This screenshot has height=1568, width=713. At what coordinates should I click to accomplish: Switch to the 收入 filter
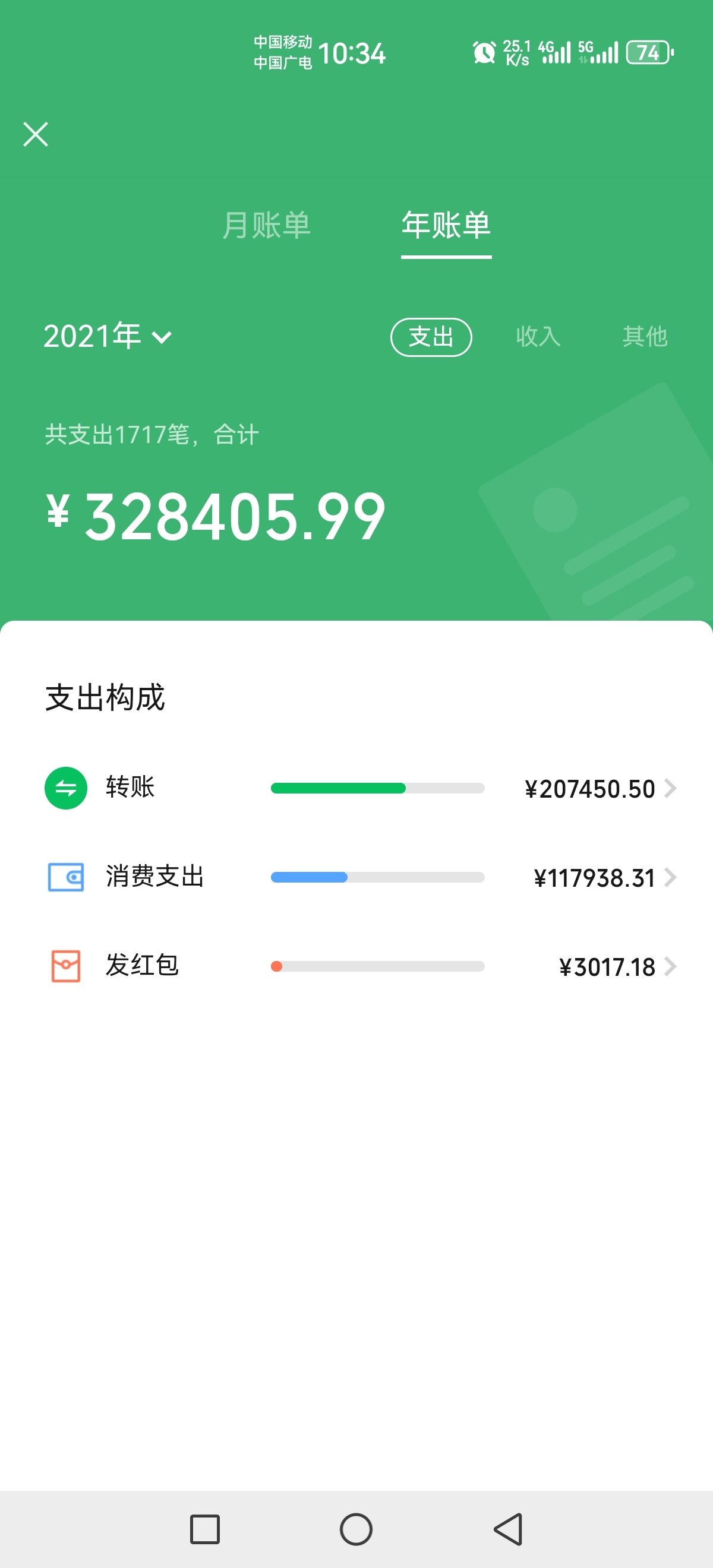[x=538, y=336]
